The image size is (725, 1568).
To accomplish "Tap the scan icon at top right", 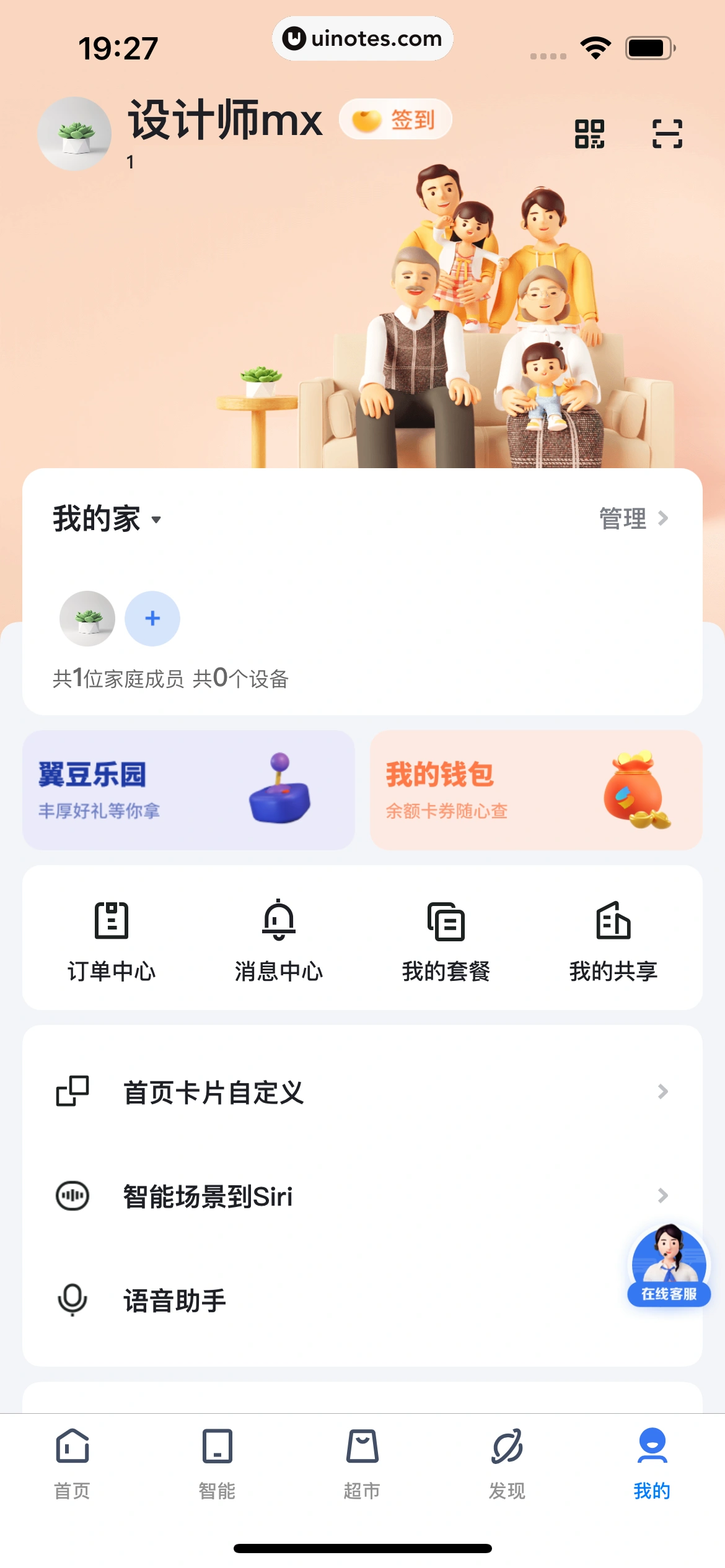I will click(668, 134).
